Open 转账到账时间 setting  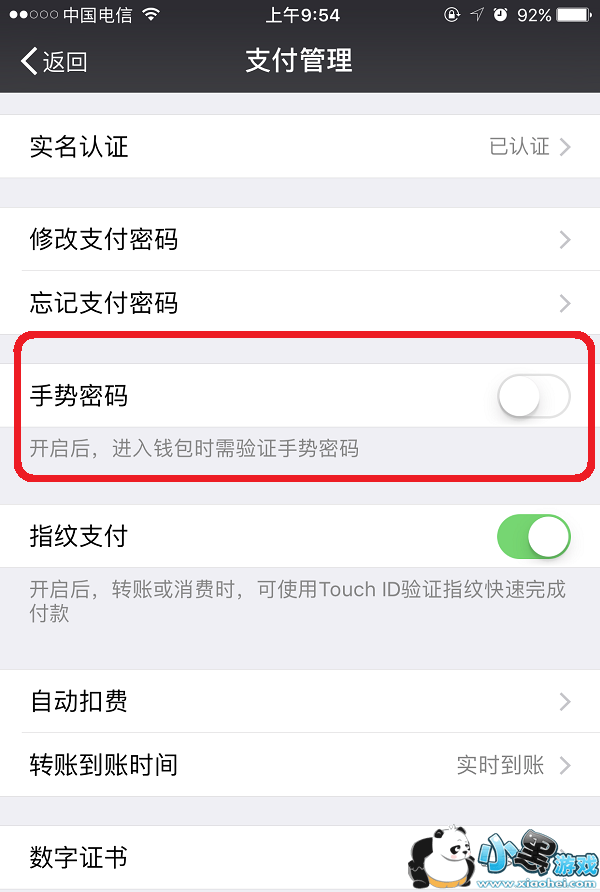coord(300,766)
